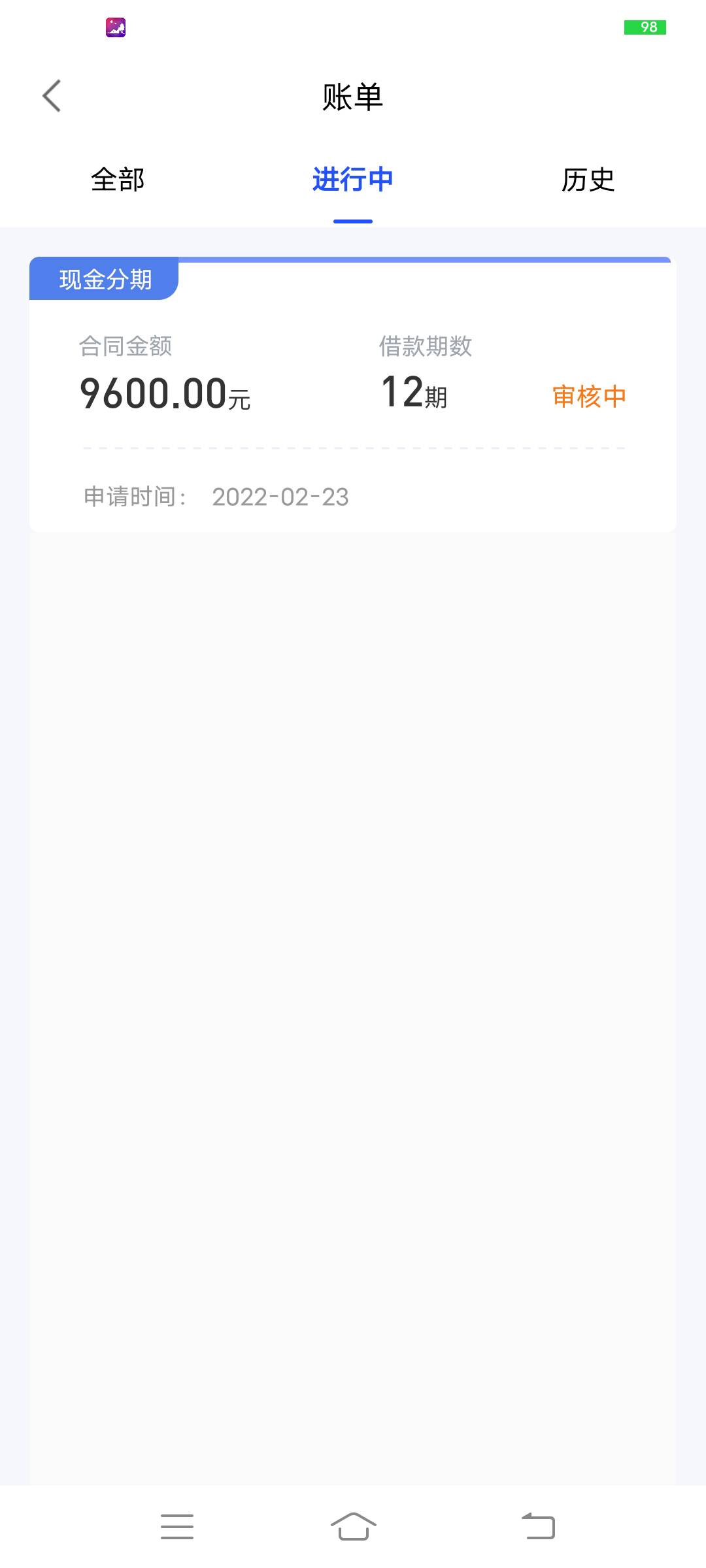Switch to the 全部 tab
This screenshot has height=1568, width=706.
coord(118,180)
